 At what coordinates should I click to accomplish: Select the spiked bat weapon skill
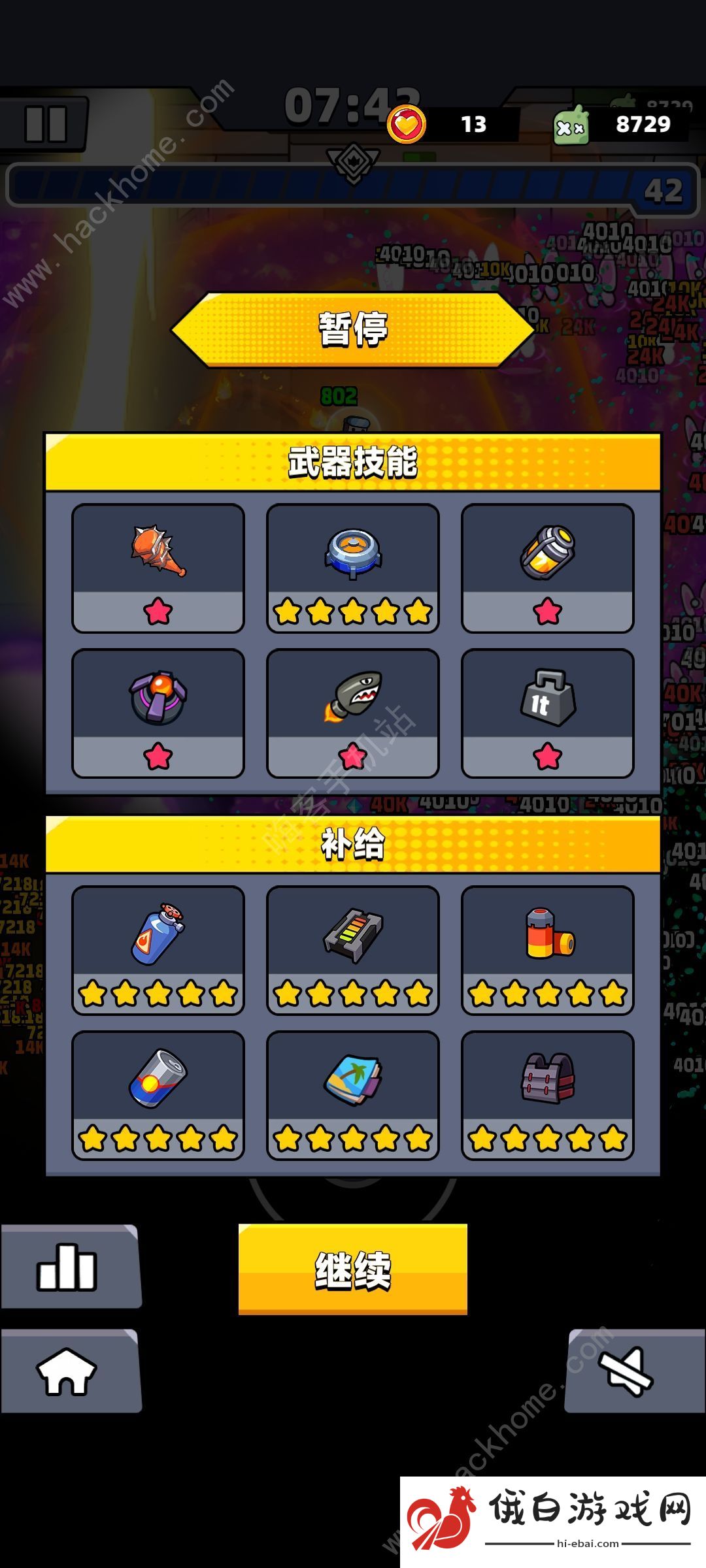158,567
